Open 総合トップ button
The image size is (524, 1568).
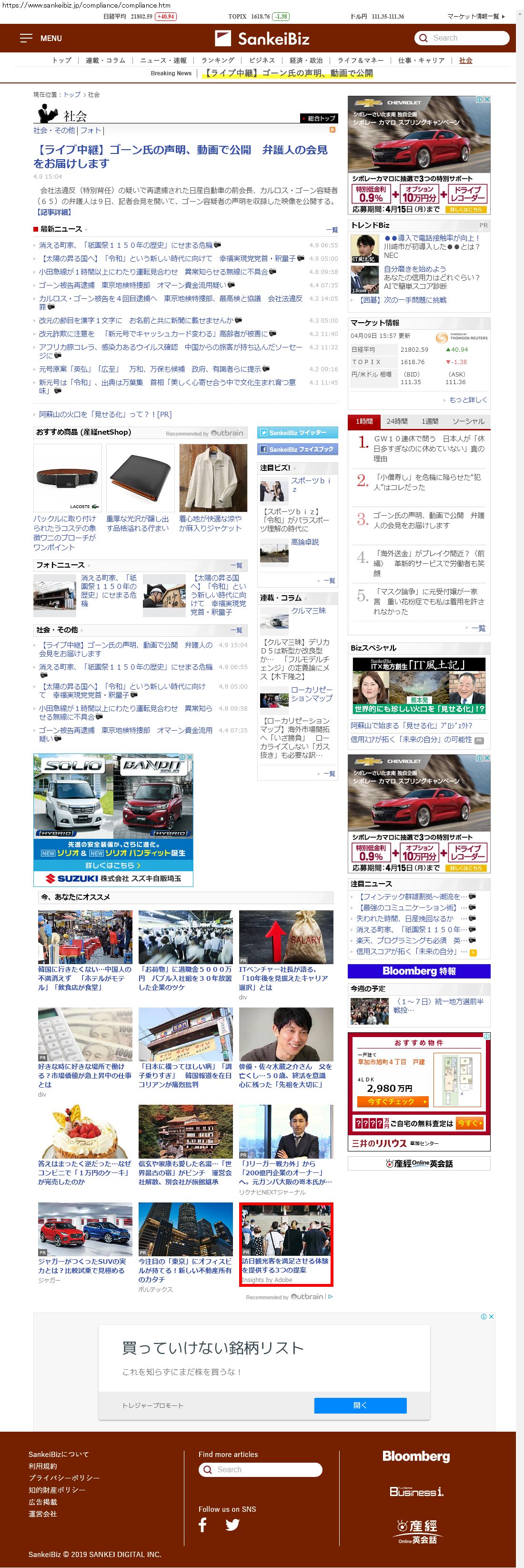[318, 118]
